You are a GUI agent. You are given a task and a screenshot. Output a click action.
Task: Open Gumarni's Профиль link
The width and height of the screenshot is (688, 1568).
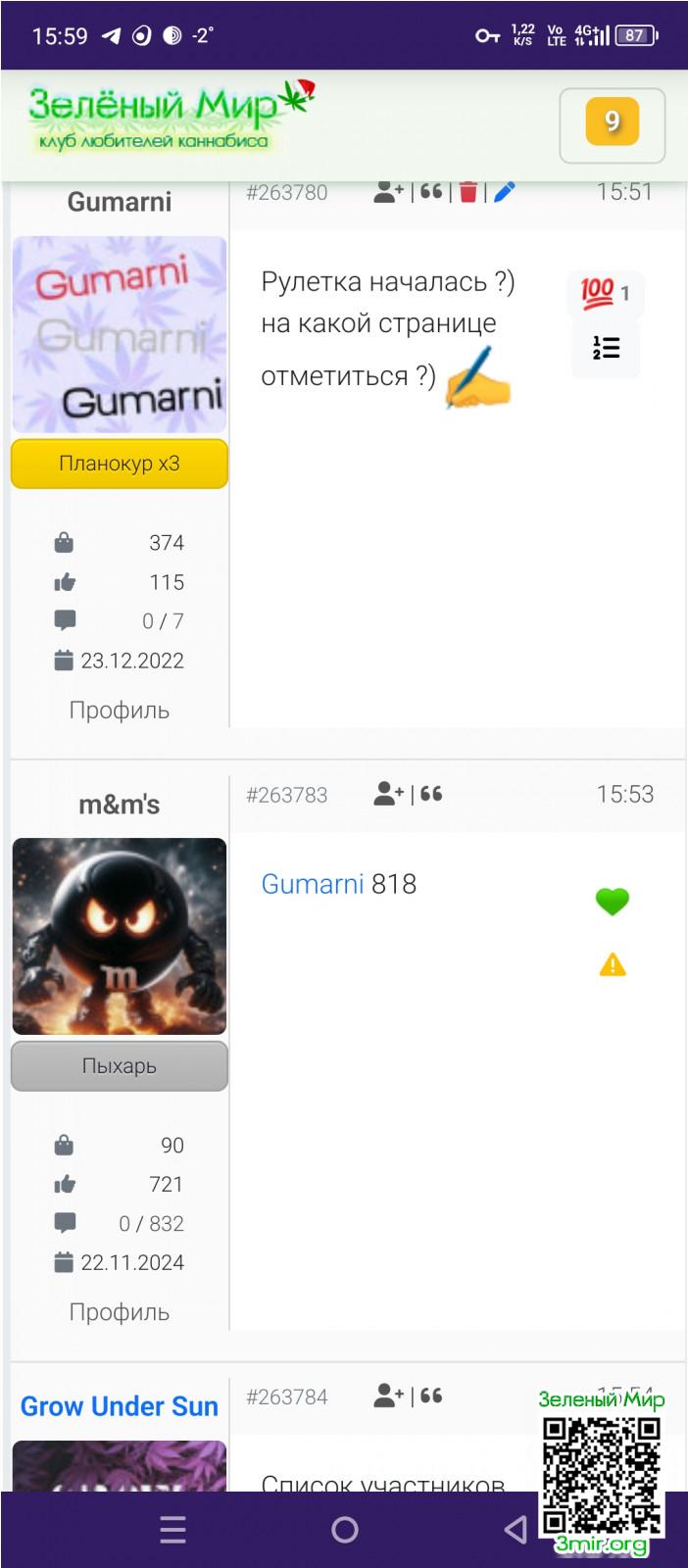(119, 710)
